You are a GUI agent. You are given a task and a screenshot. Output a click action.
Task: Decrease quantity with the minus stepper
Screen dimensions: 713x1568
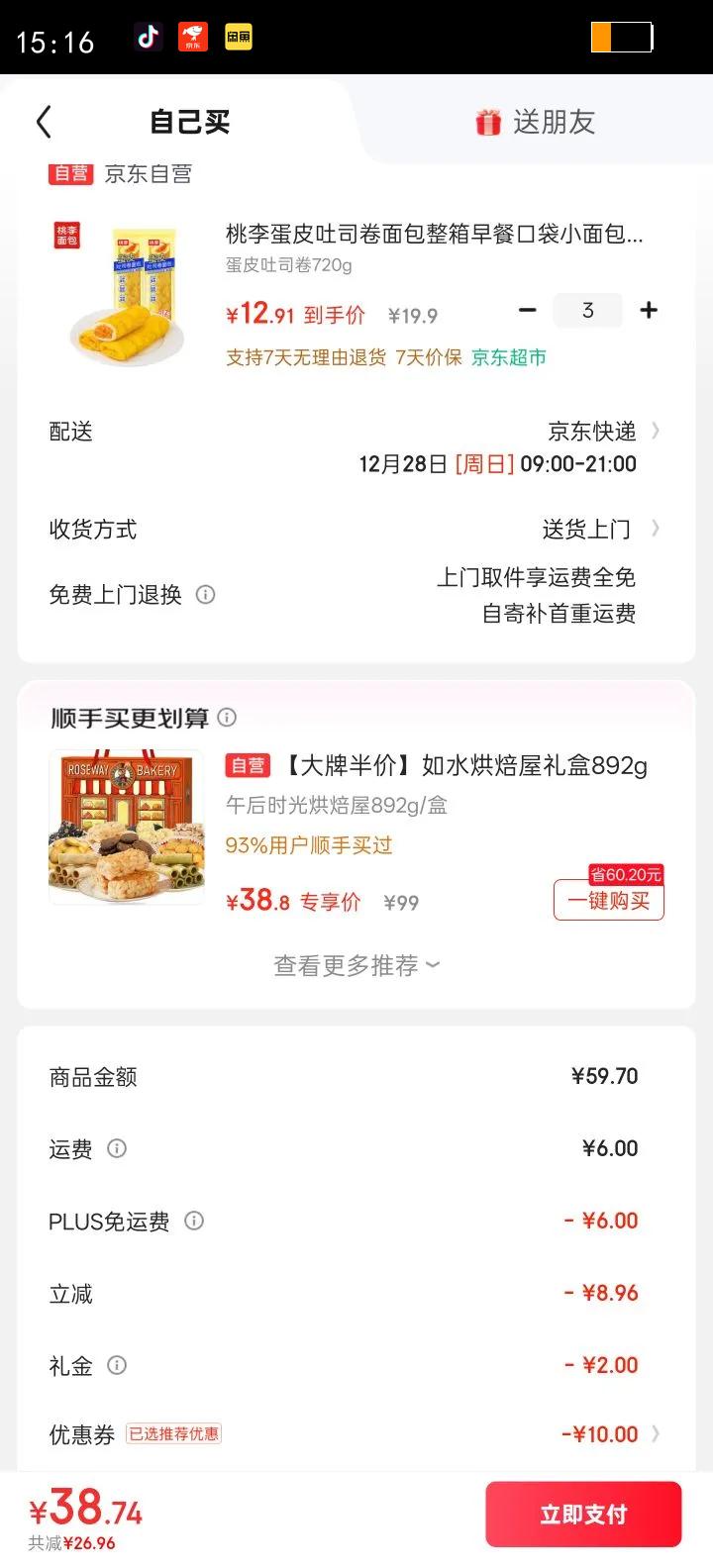pyautogui.click(x=528, y=310)
